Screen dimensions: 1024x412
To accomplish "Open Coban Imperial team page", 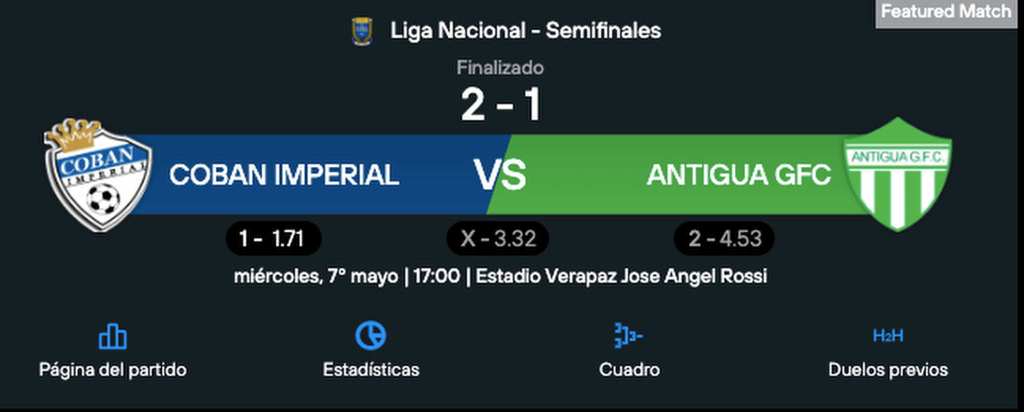I will tap(284, 175).
